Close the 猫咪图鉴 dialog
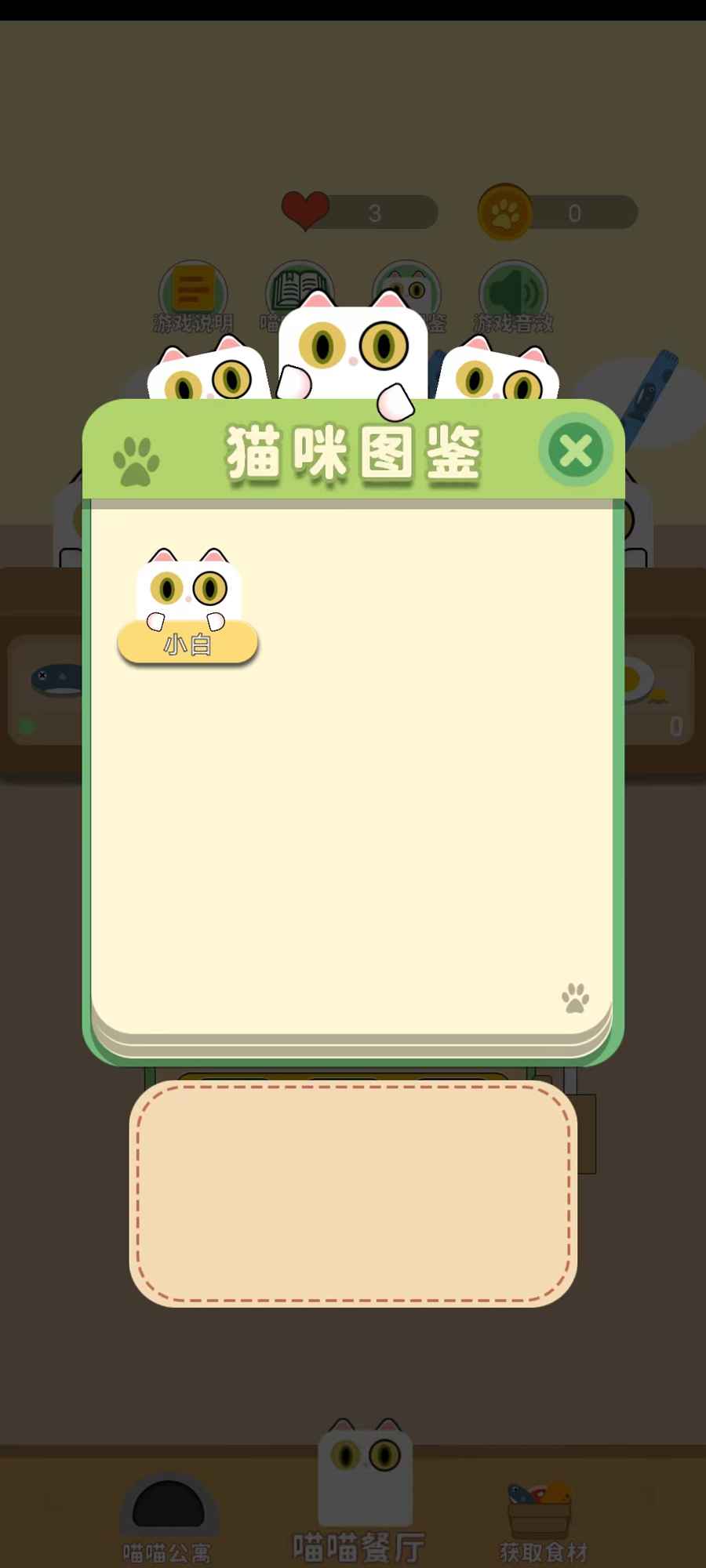Image resolution: width=706 pixels, height=1568 pixels. coord(576,450)
